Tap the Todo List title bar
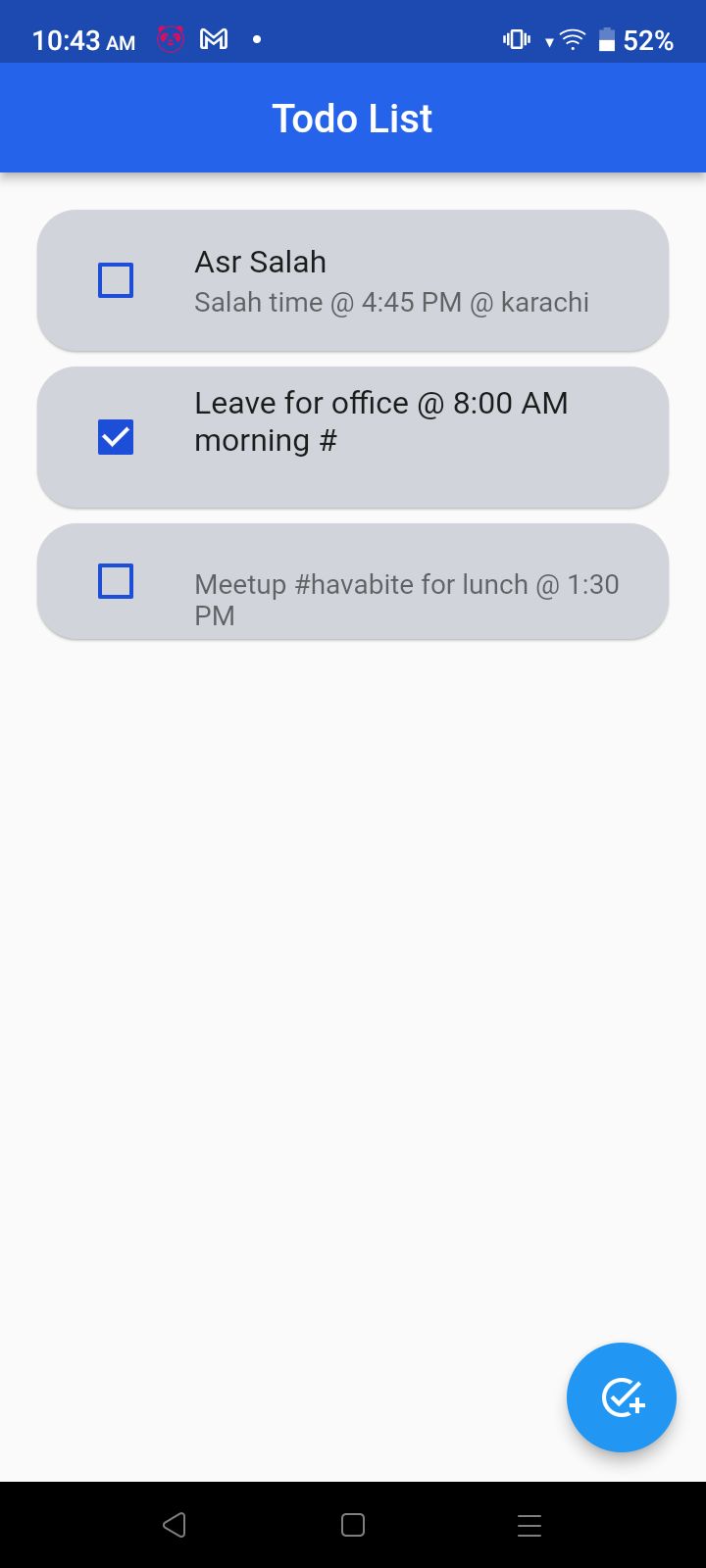Image resolution: width=706 pixels, height=1568 pixels. (352, 118)
